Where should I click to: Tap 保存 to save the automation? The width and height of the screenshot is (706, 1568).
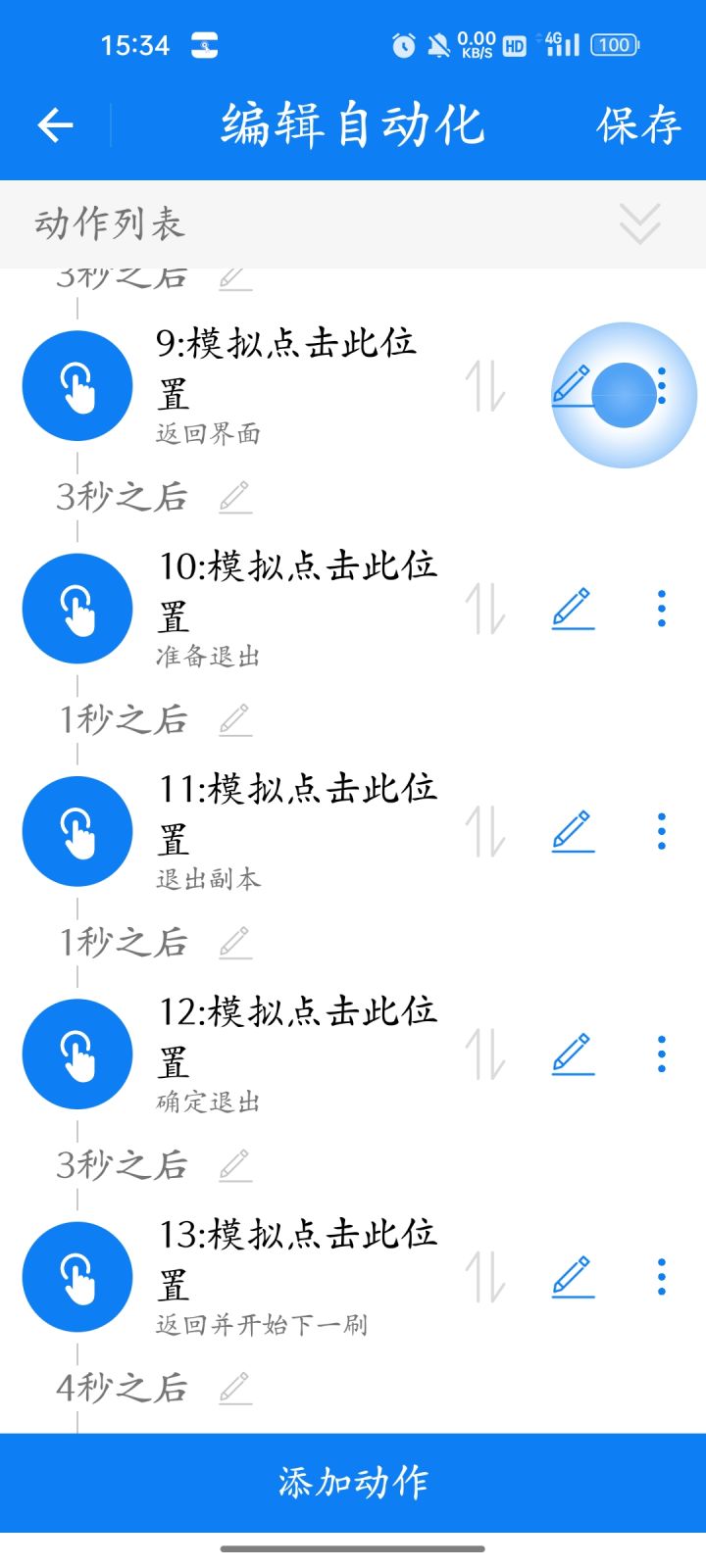click(638, 125)
